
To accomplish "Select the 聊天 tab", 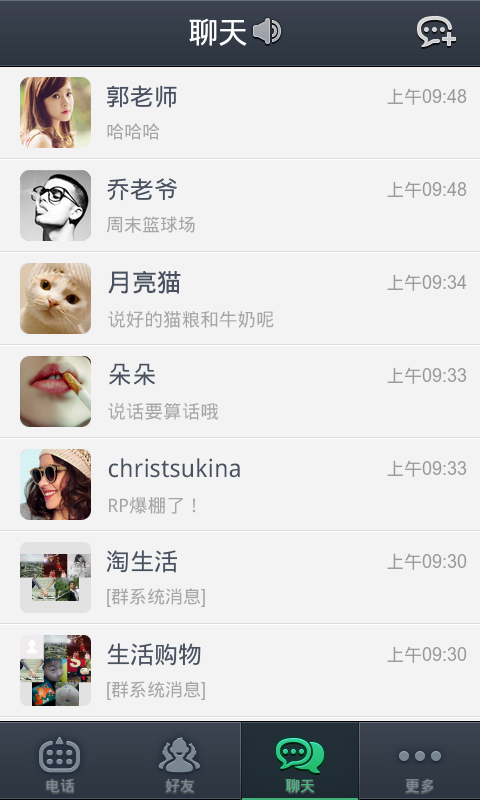I will (300, 761).
